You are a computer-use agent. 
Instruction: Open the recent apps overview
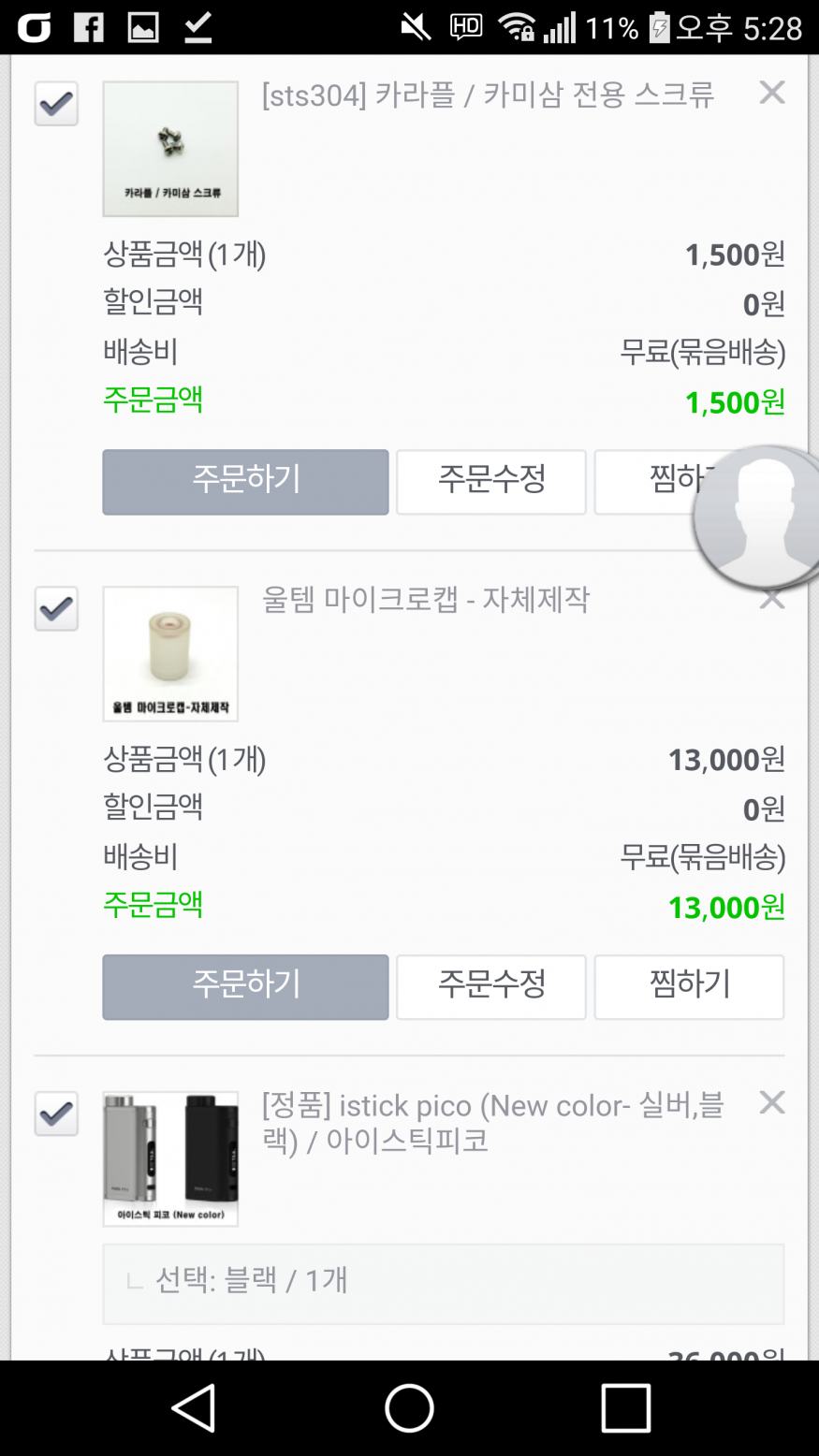point(625,1408)
